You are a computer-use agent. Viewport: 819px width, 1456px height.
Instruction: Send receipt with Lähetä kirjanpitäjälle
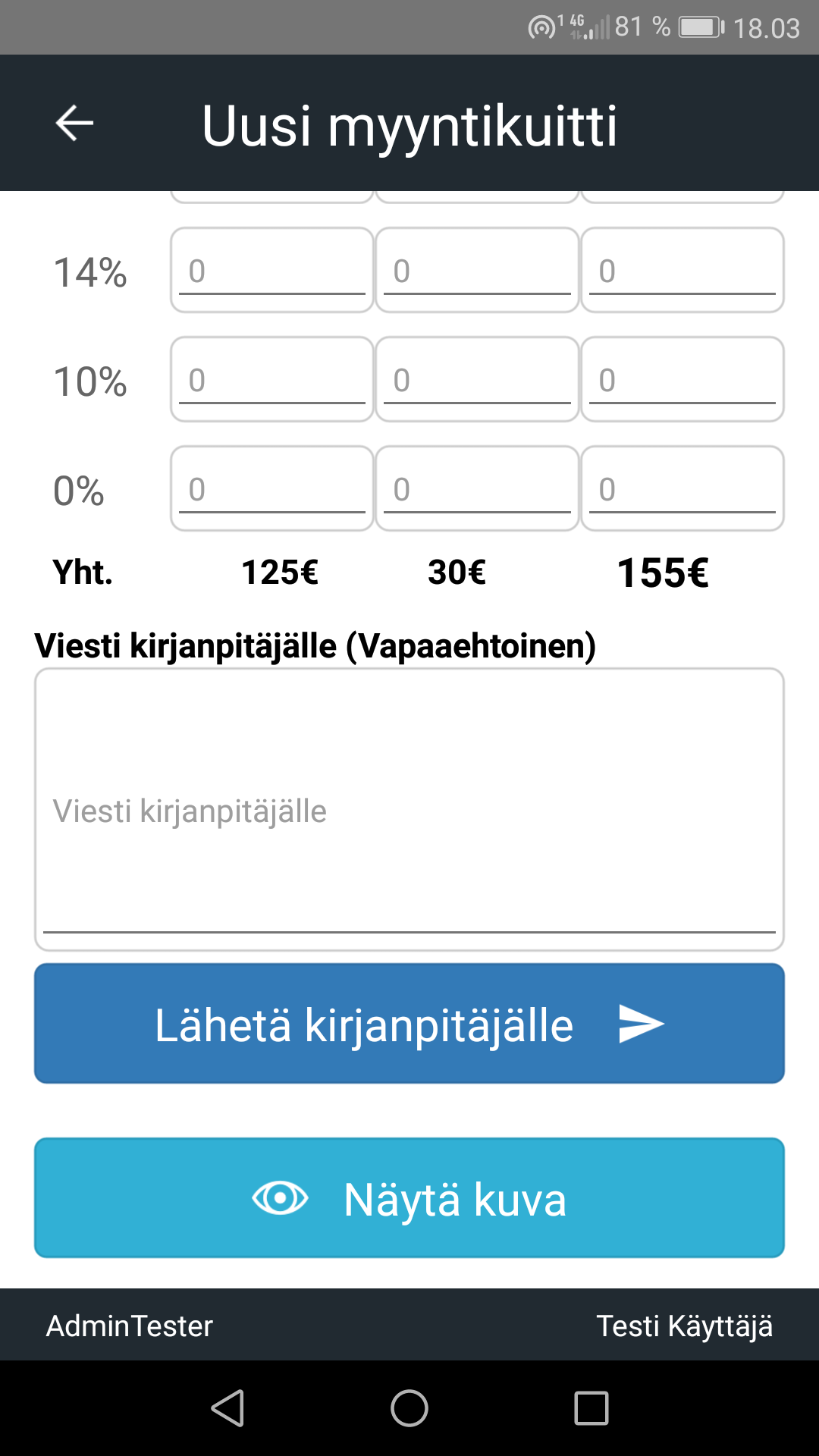click(x=409, y=1024)
